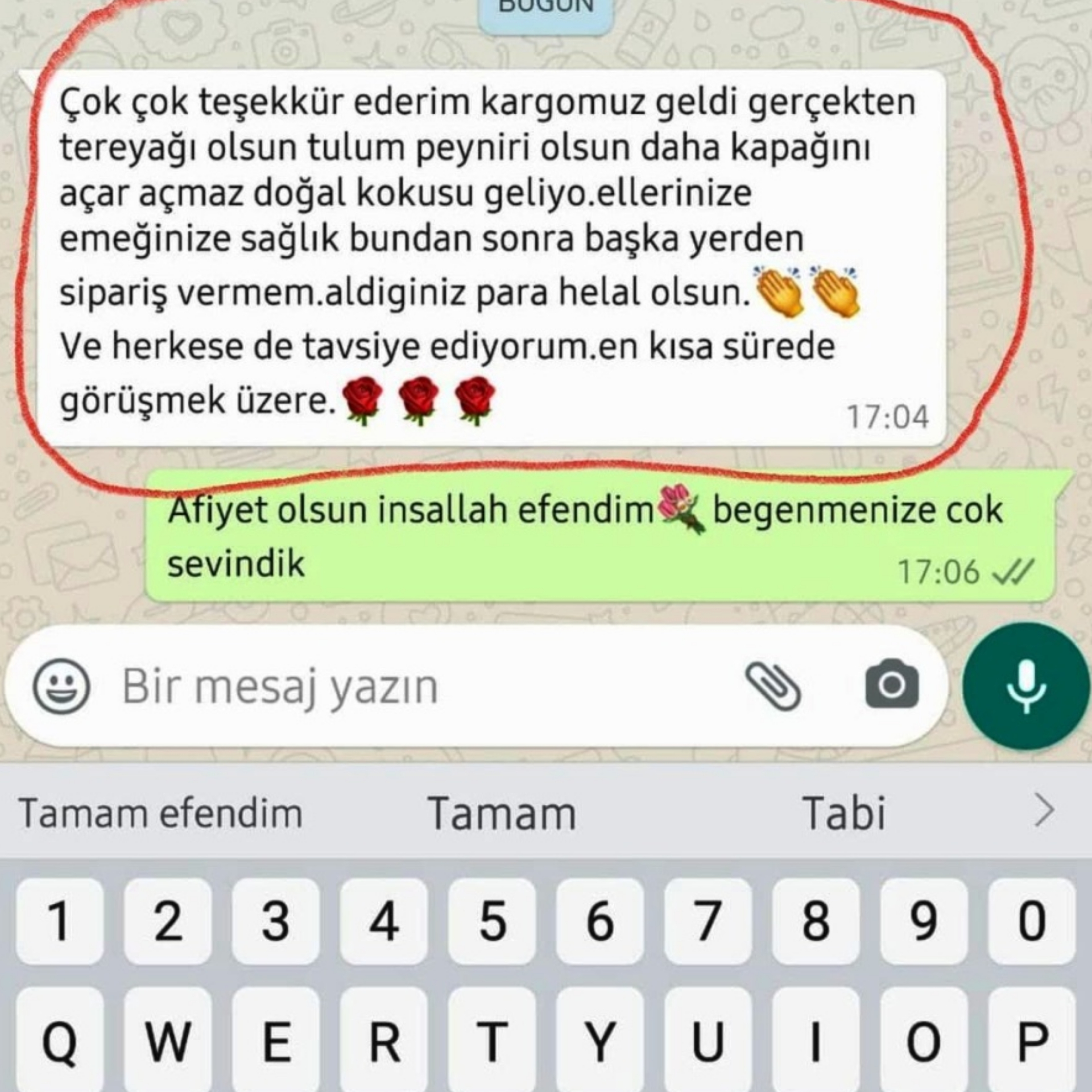
Task: Select the 'Tamam' keyboard suggestion
Action: [x=502, y=813]
